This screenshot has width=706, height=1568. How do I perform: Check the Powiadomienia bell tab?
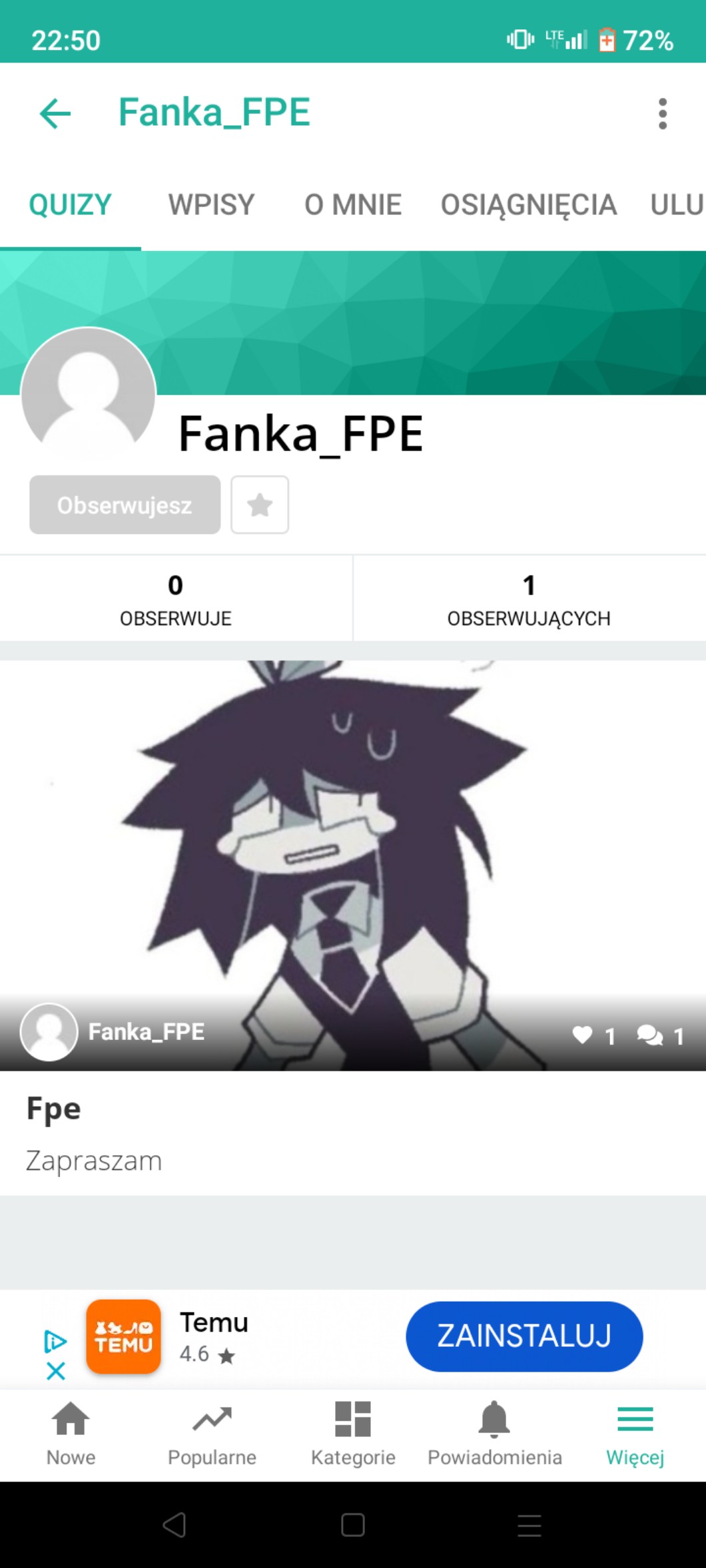494,1434
